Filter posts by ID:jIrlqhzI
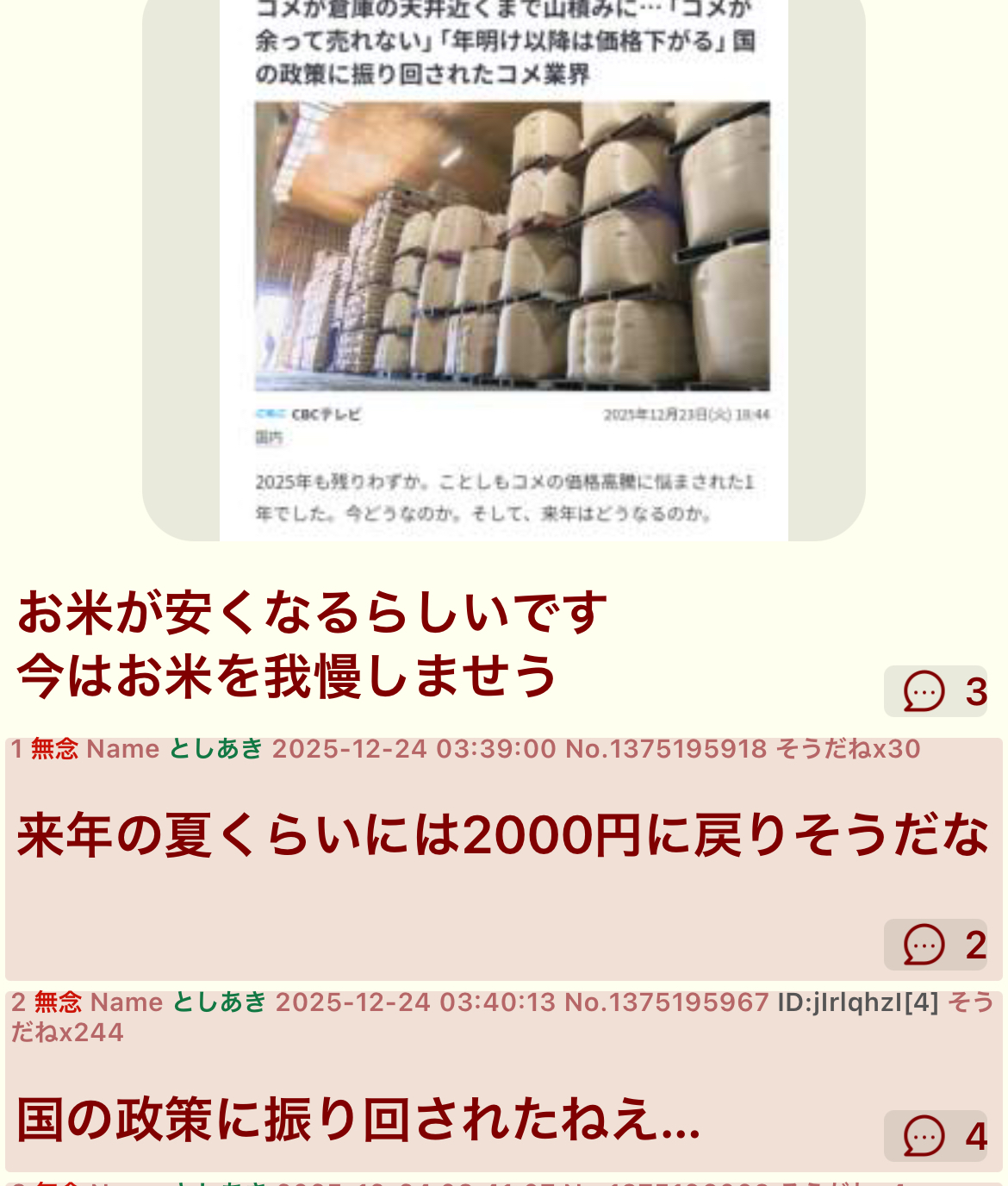The height and width of the screenshot is (1186, 1008). coord(857,1002)
